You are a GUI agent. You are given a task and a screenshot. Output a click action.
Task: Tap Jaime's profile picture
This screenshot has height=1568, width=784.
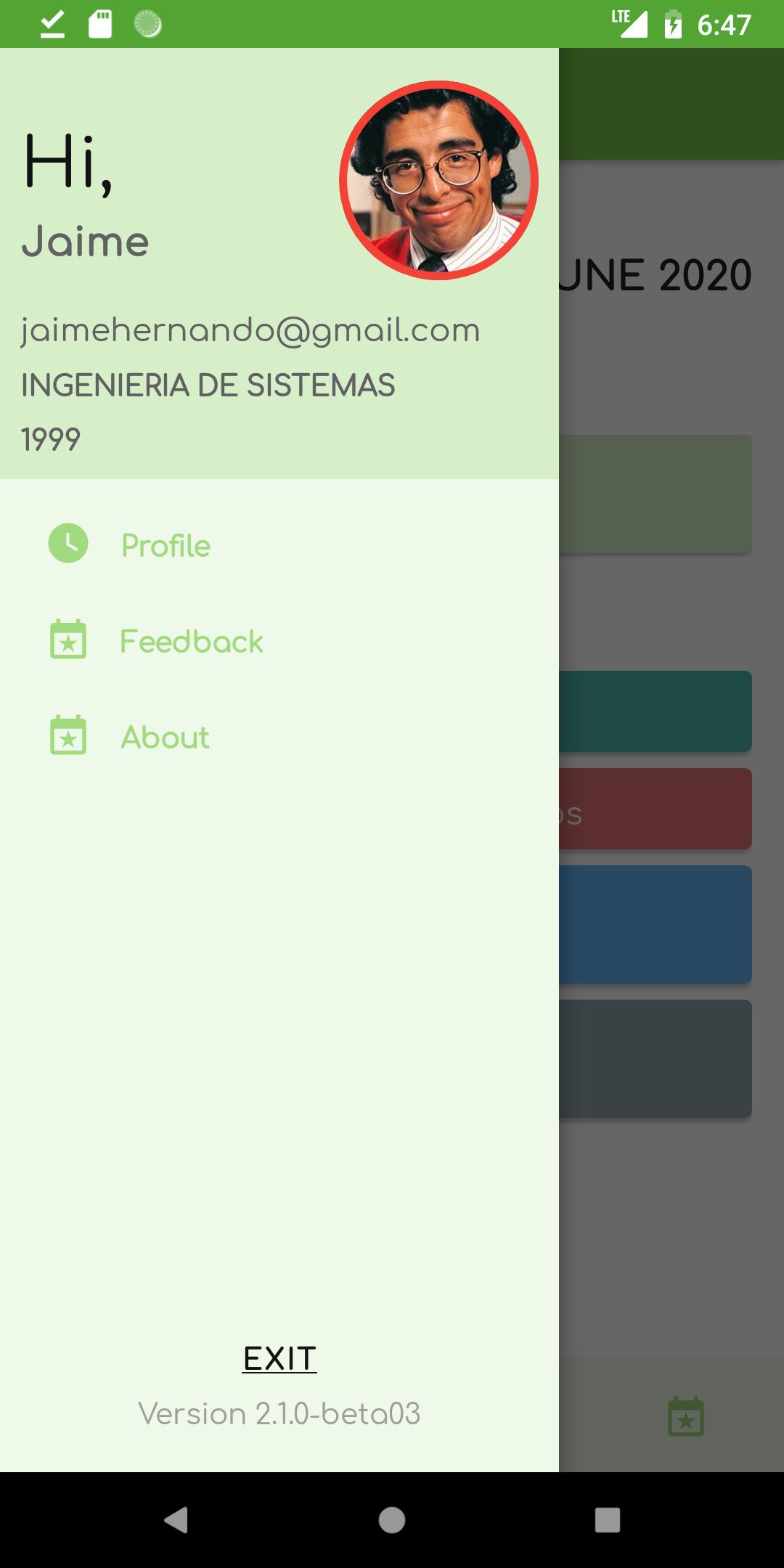(438, 180)
